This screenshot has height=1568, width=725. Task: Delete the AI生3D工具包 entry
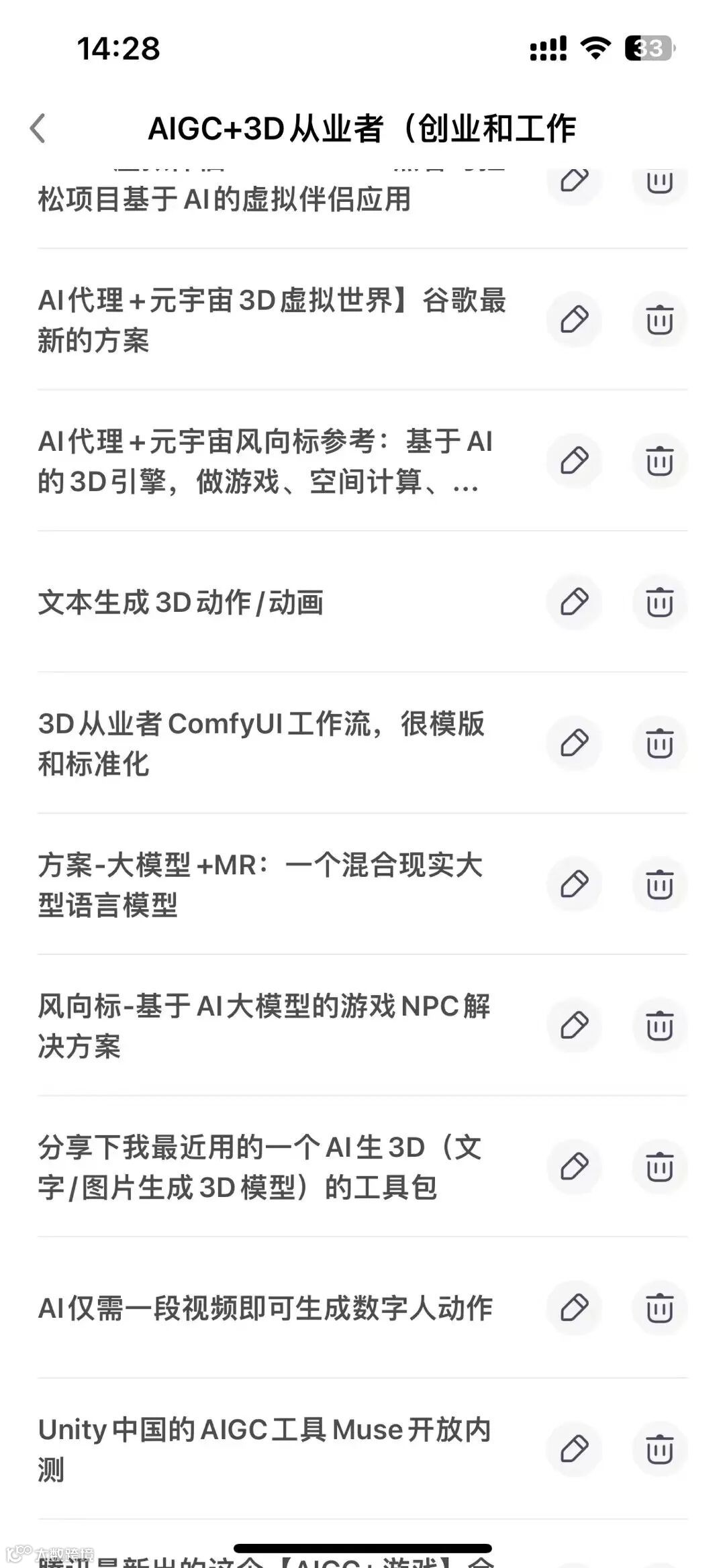[659, 1167]
